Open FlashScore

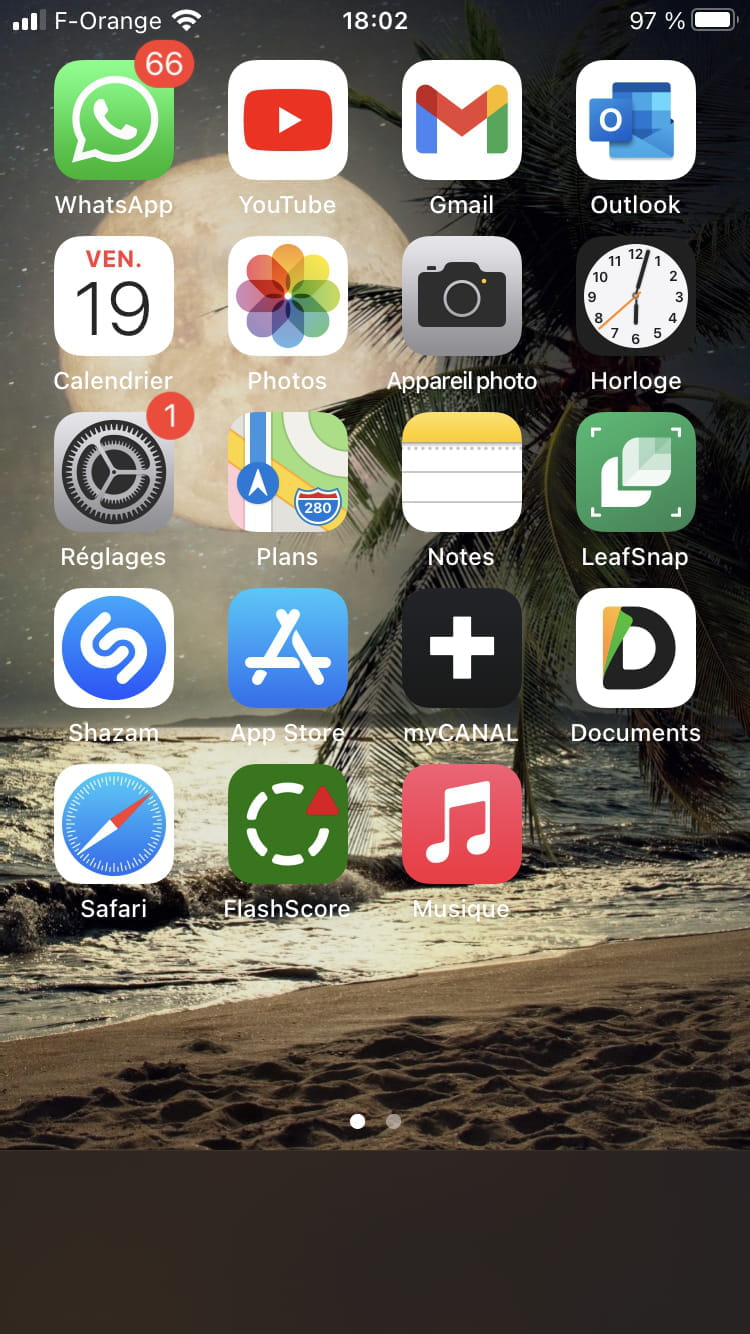coord(288,824)
